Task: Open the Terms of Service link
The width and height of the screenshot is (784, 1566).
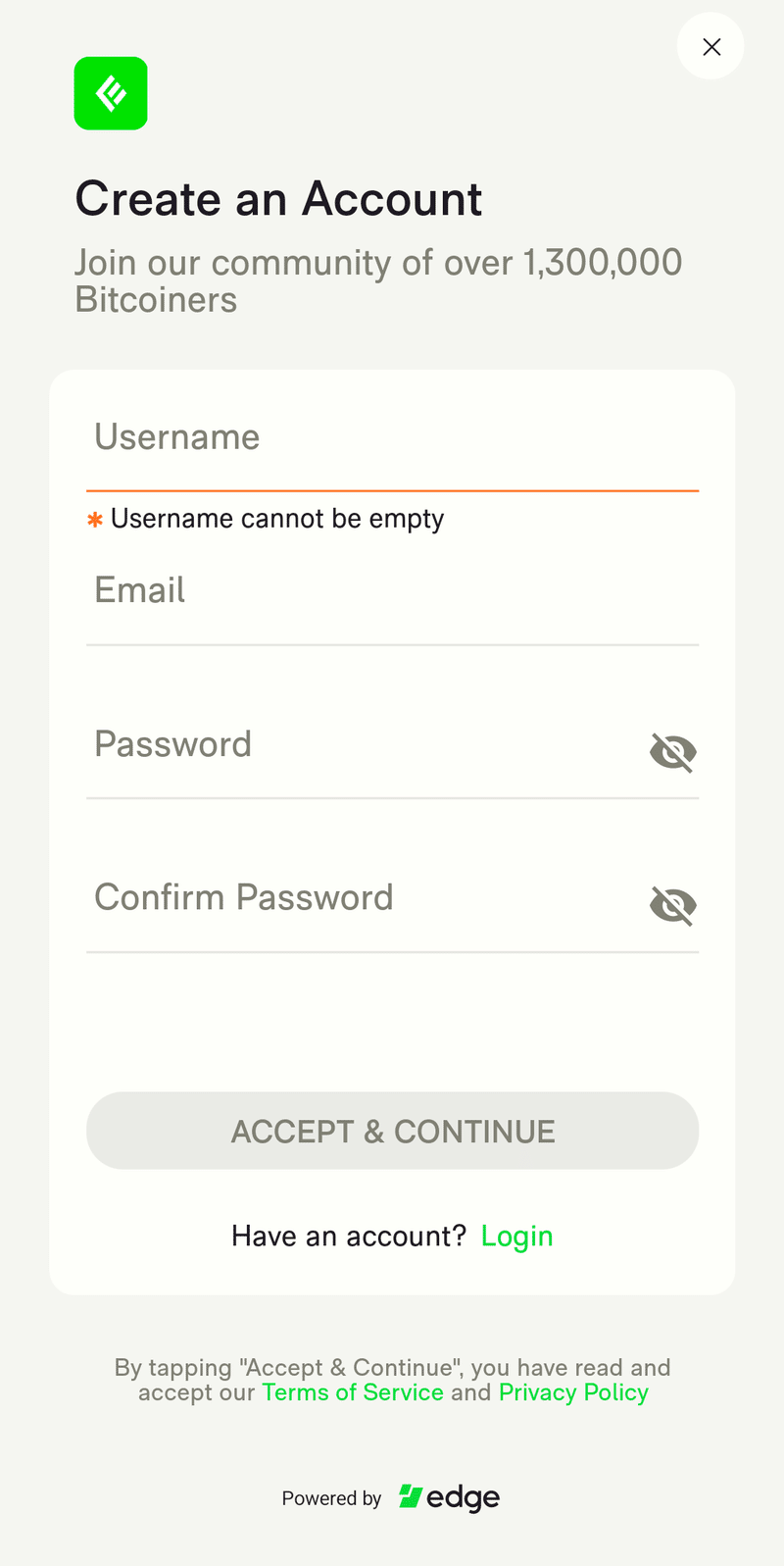Action: pyautogui.click(x=353, y=1392)
